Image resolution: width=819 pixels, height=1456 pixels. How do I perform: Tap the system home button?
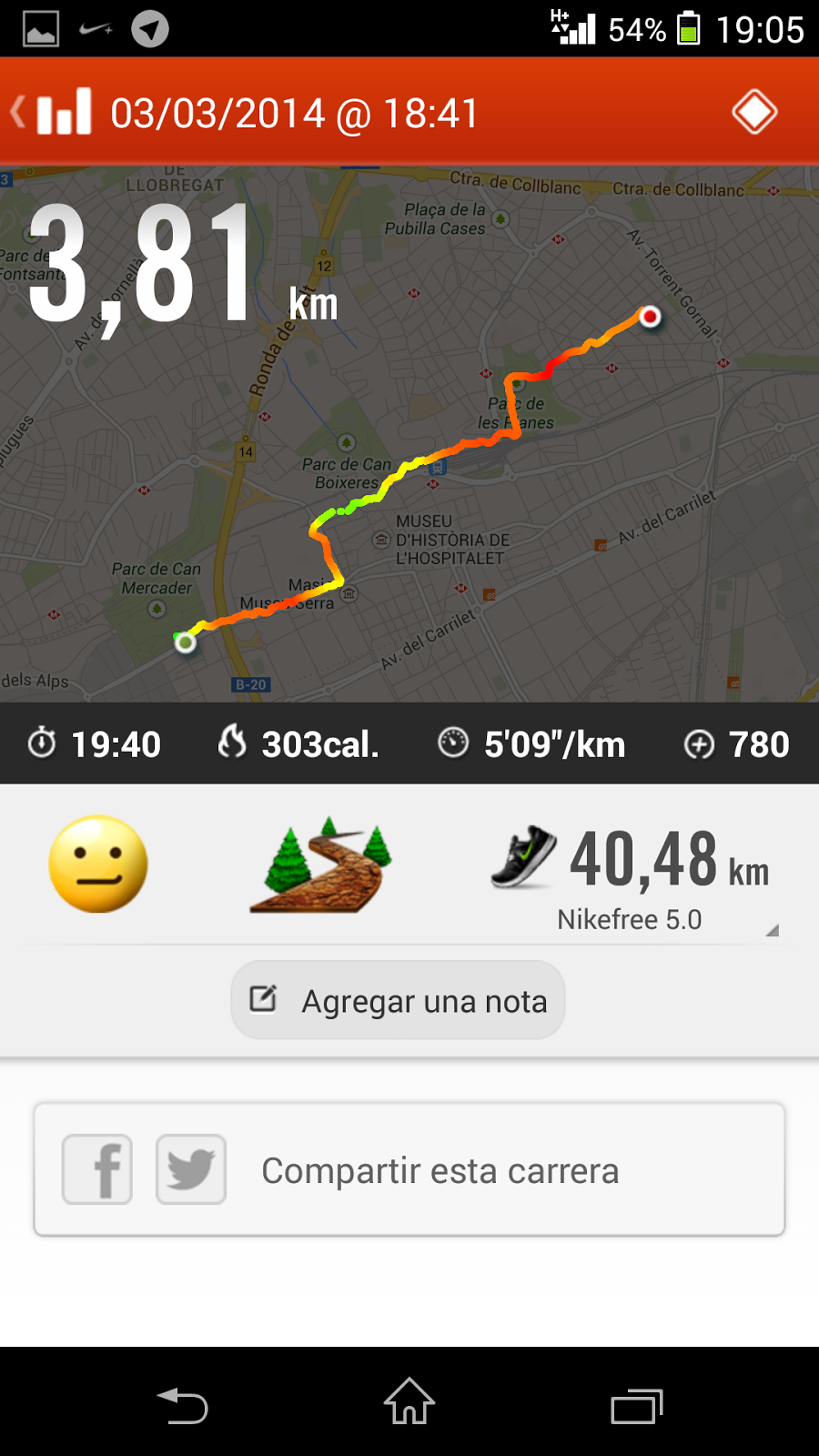409,1402
